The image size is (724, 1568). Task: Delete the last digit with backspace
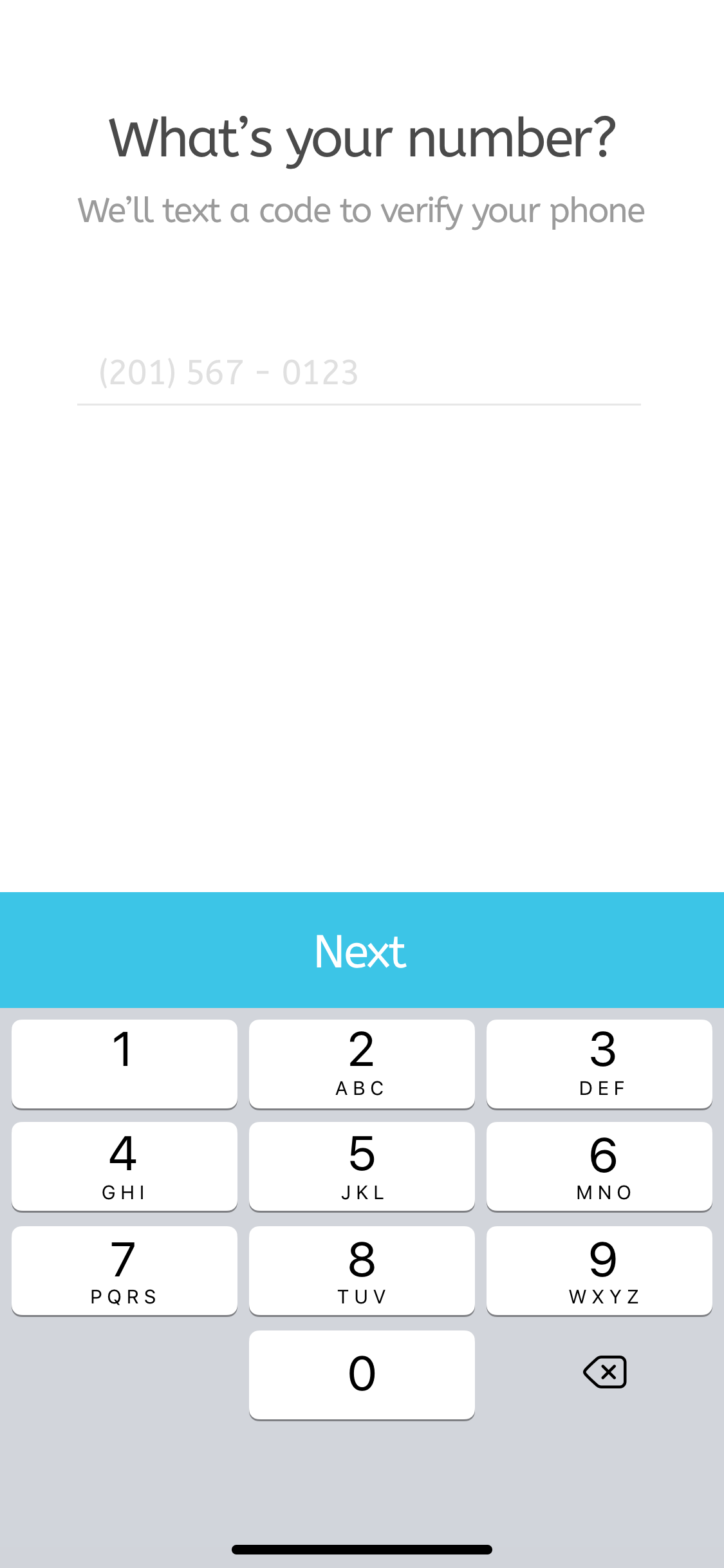pyautogui.click(x=604, y=1372)
